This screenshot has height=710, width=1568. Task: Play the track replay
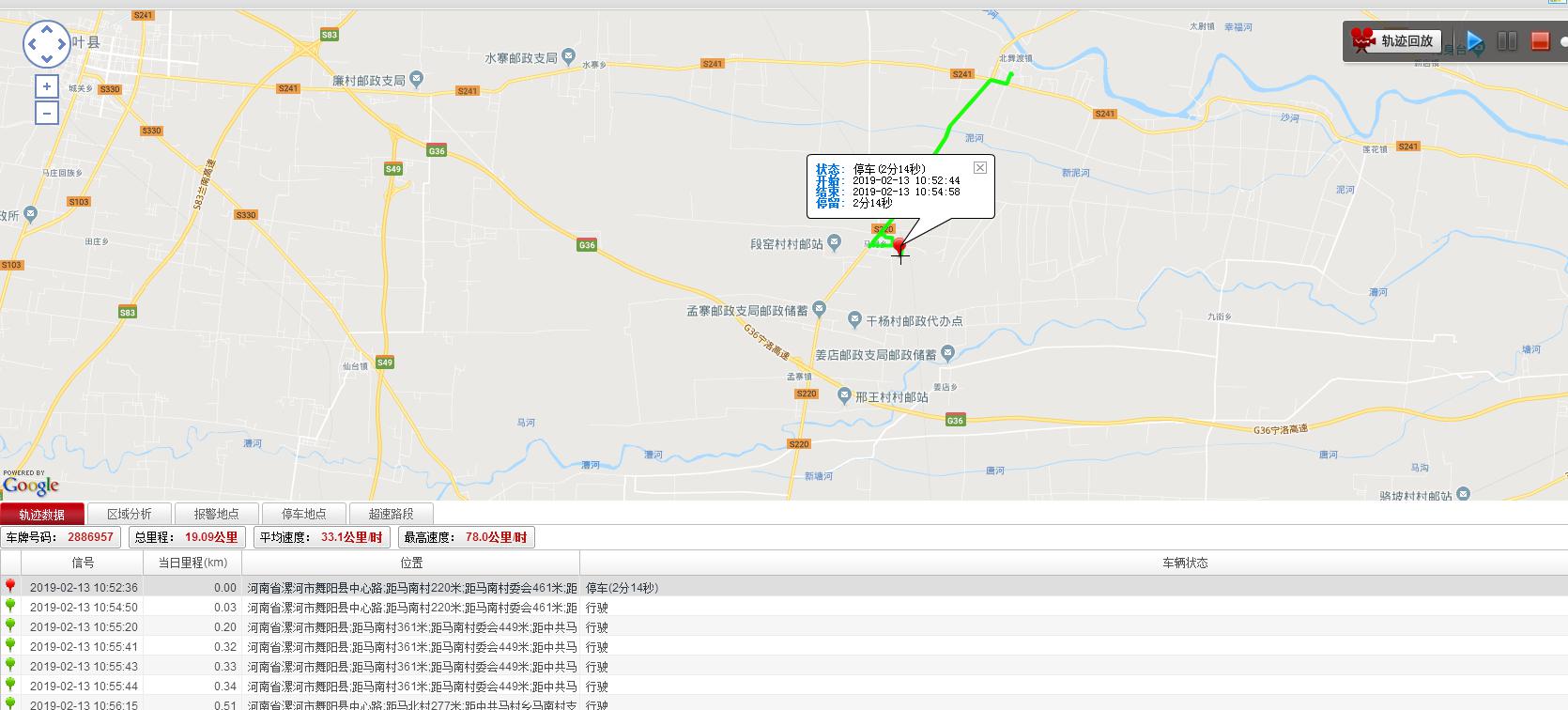pyautogui.click(x=1475, y=40)
